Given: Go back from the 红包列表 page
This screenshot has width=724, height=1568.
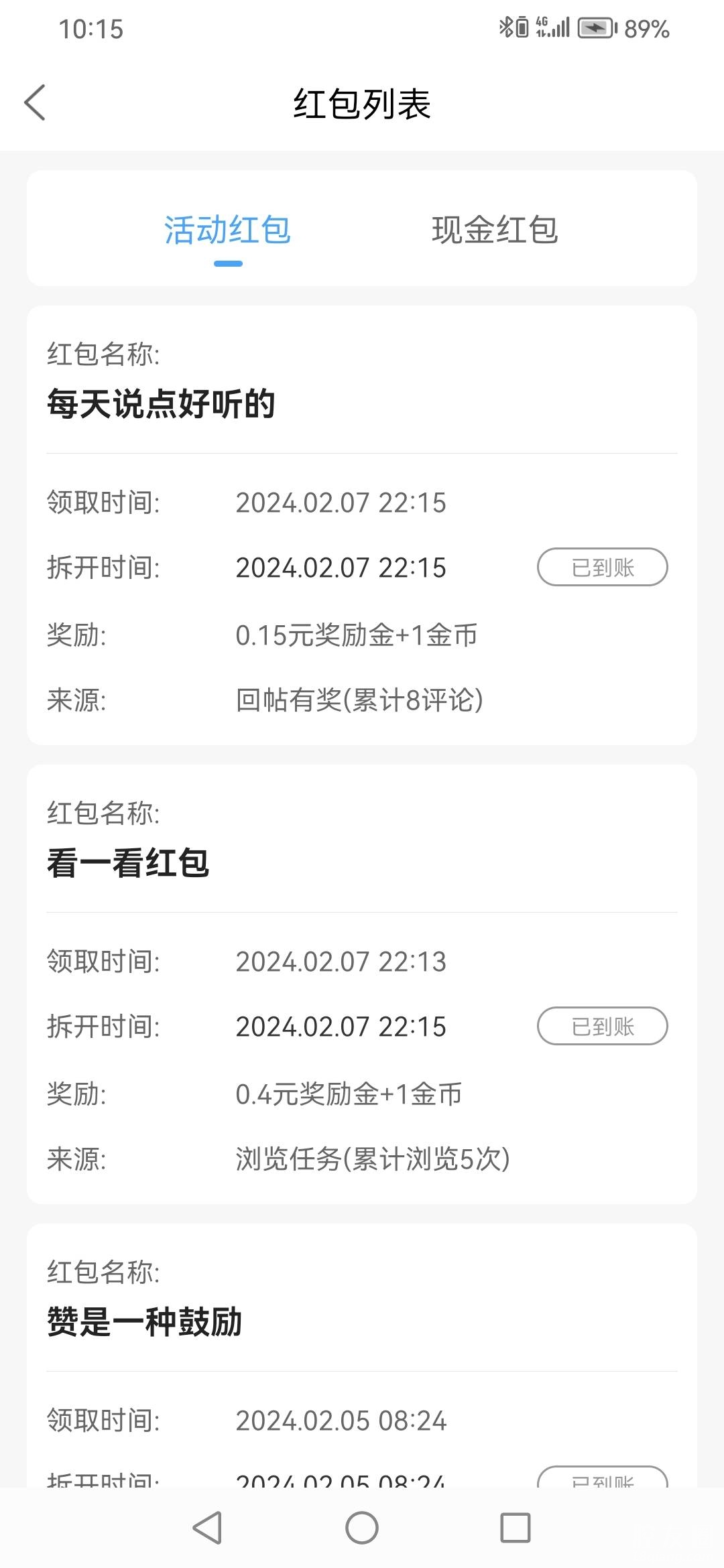Looking at the screenshot, I should [x=35, y=103].
